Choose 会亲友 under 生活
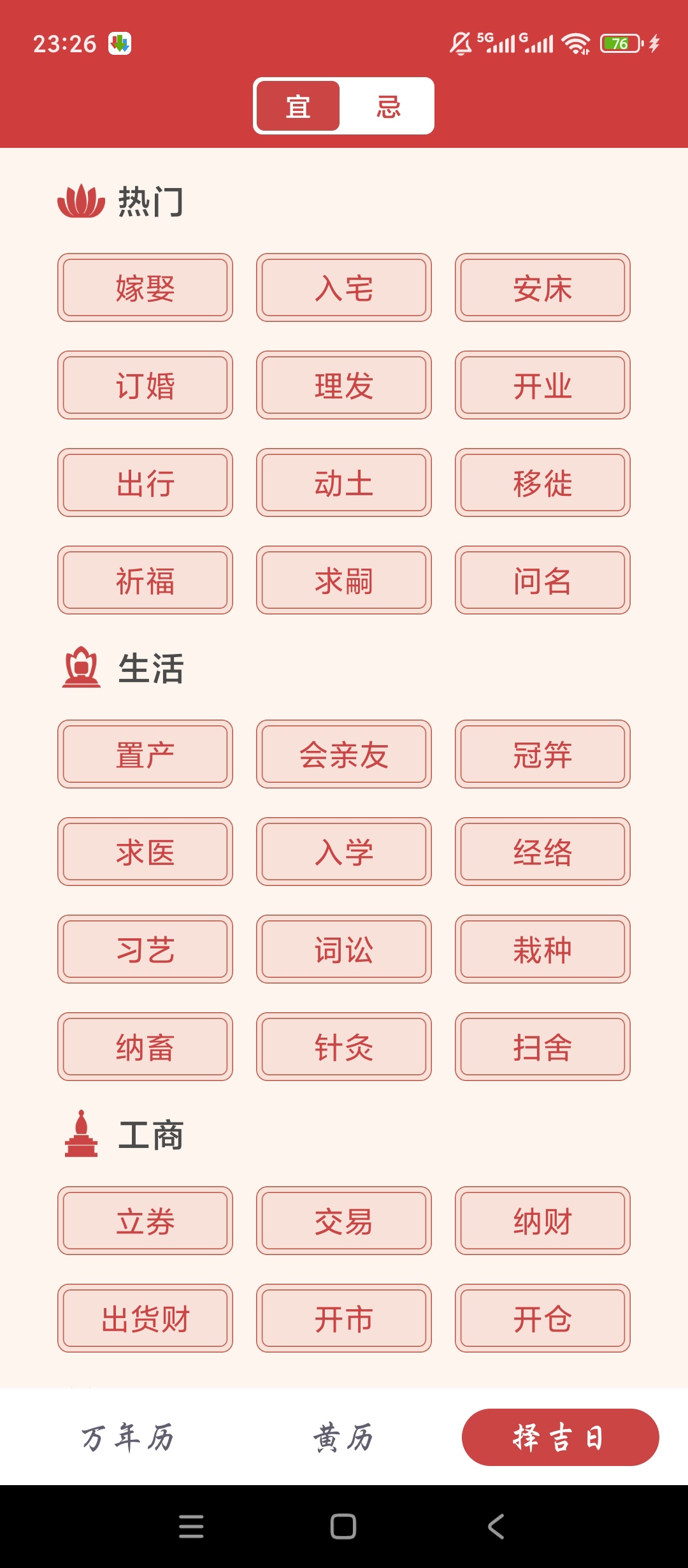Screen dimensions: 688x1568 tap(344, 754)
